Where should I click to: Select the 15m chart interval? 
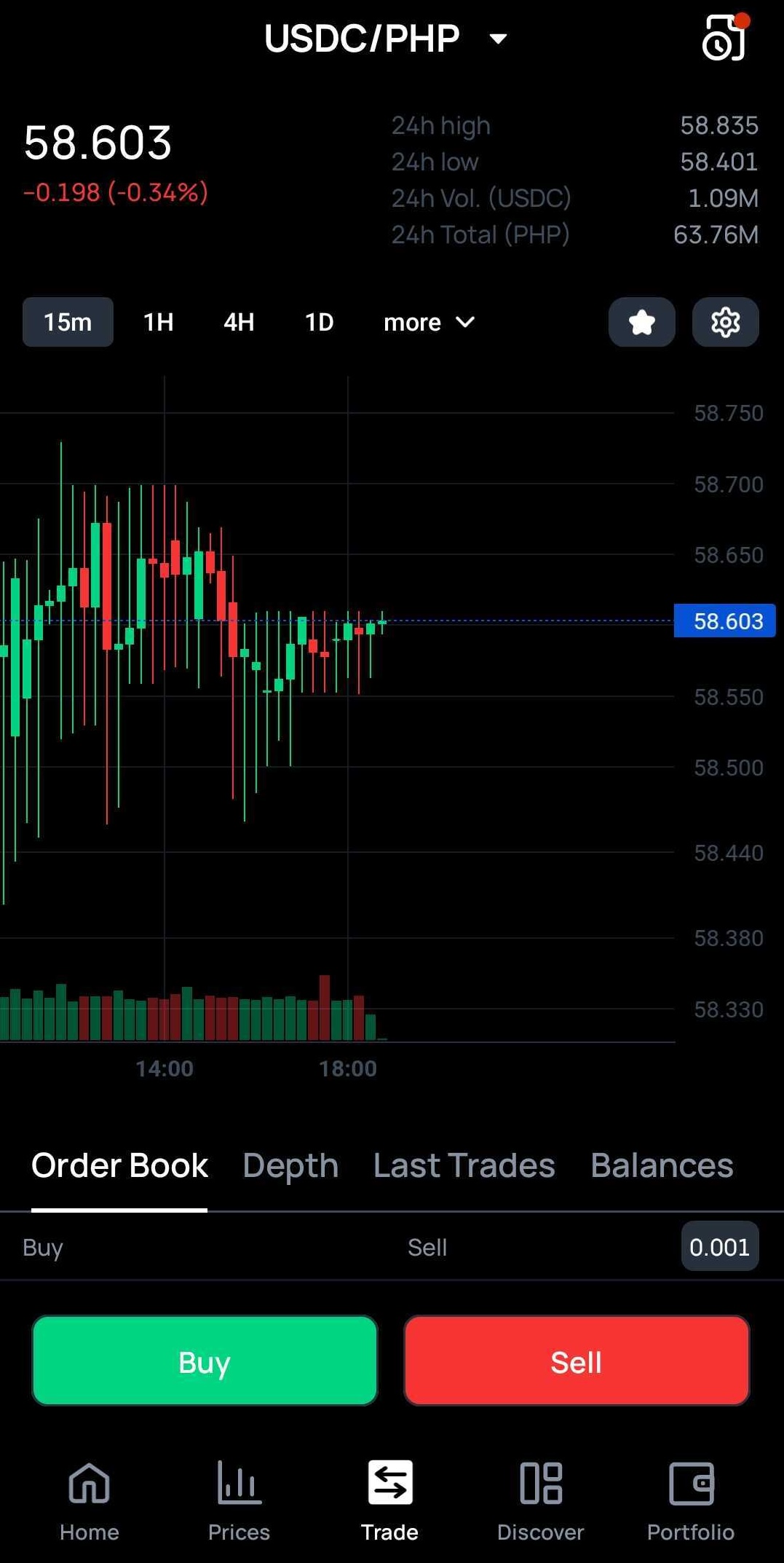(68, 322)
